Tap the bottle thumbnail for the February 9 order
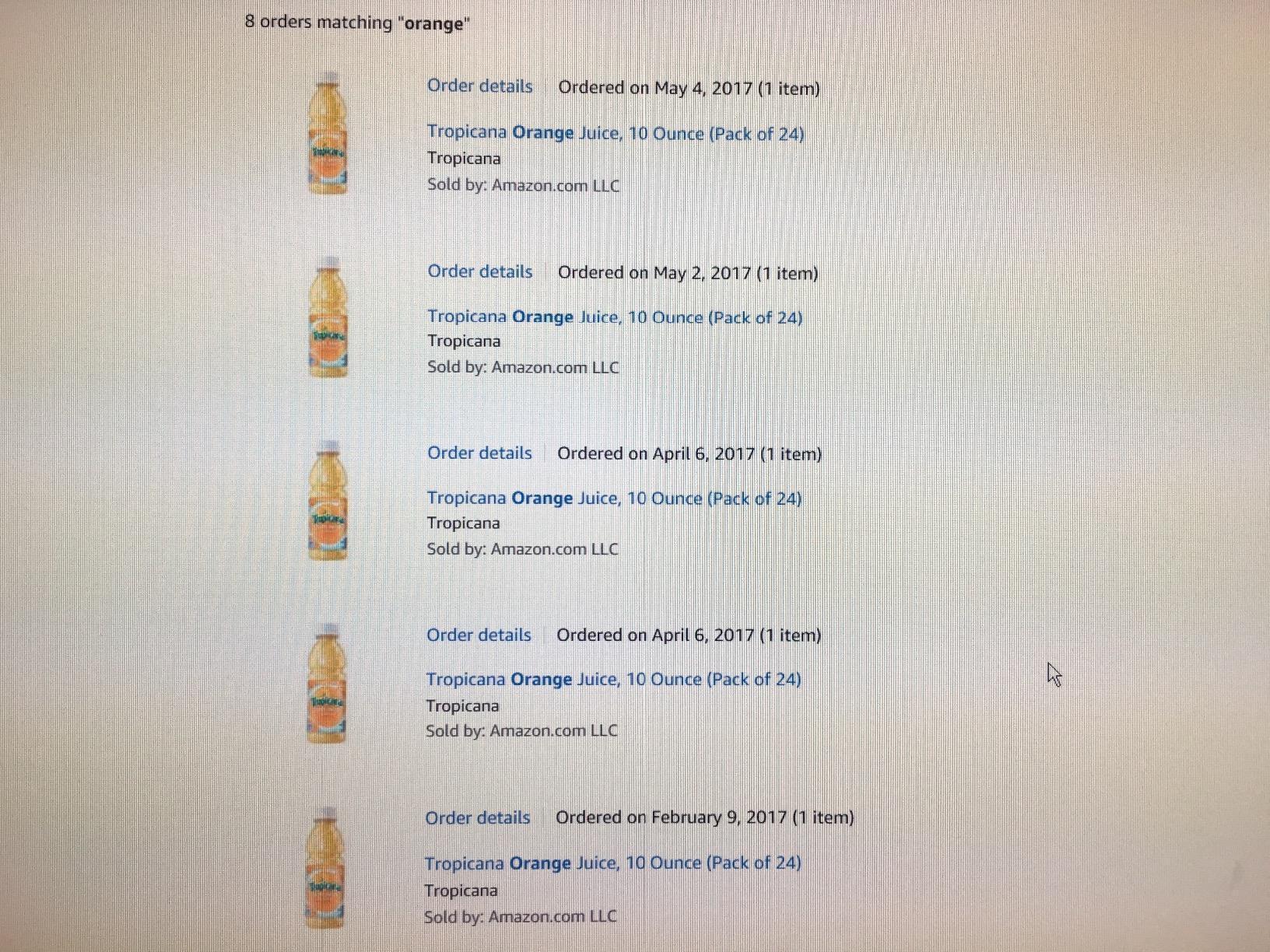1270x952 pixels. (x=325, y=867)
